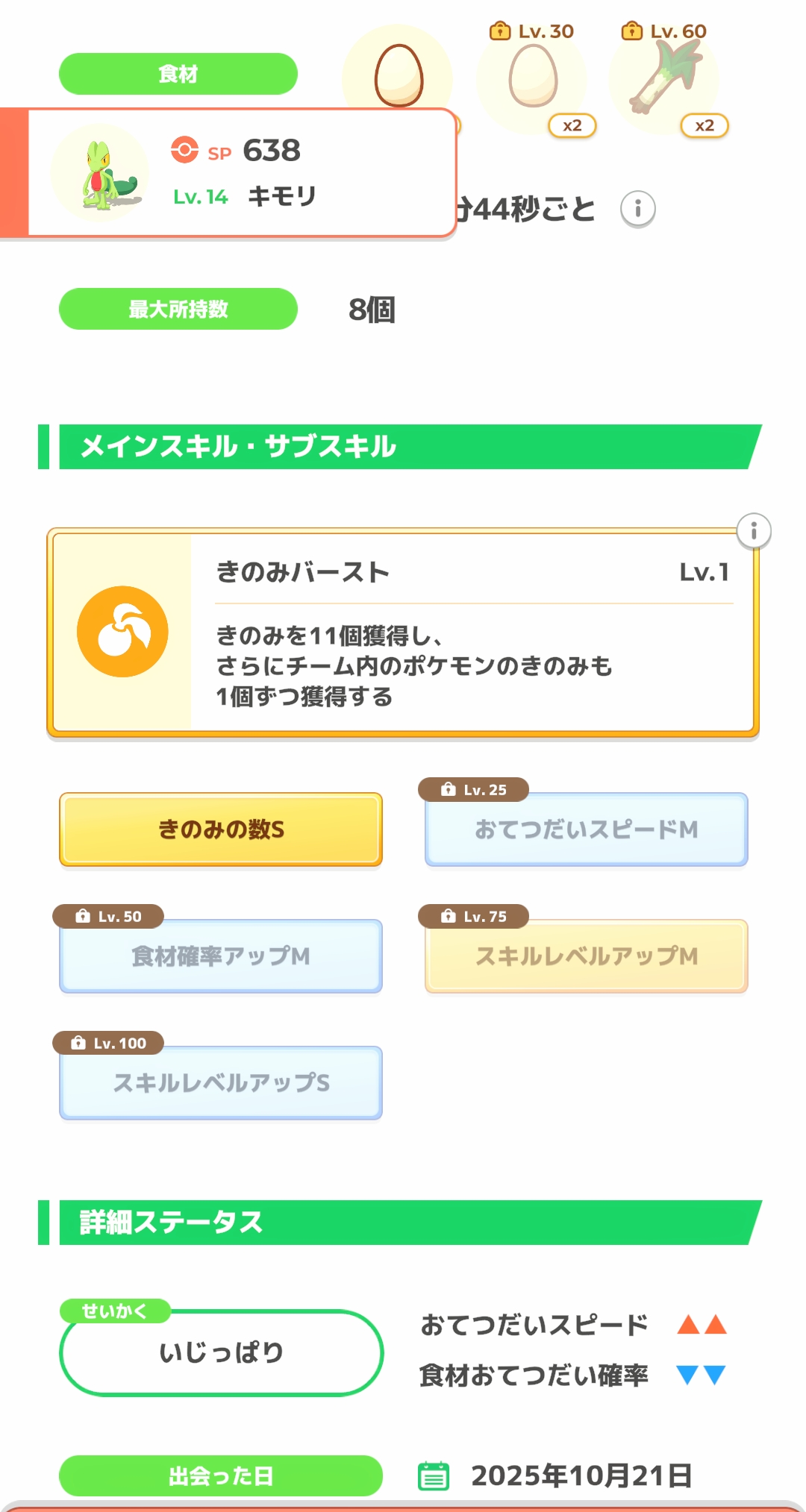View the きのみバースト main skill card

click(403, 633)
